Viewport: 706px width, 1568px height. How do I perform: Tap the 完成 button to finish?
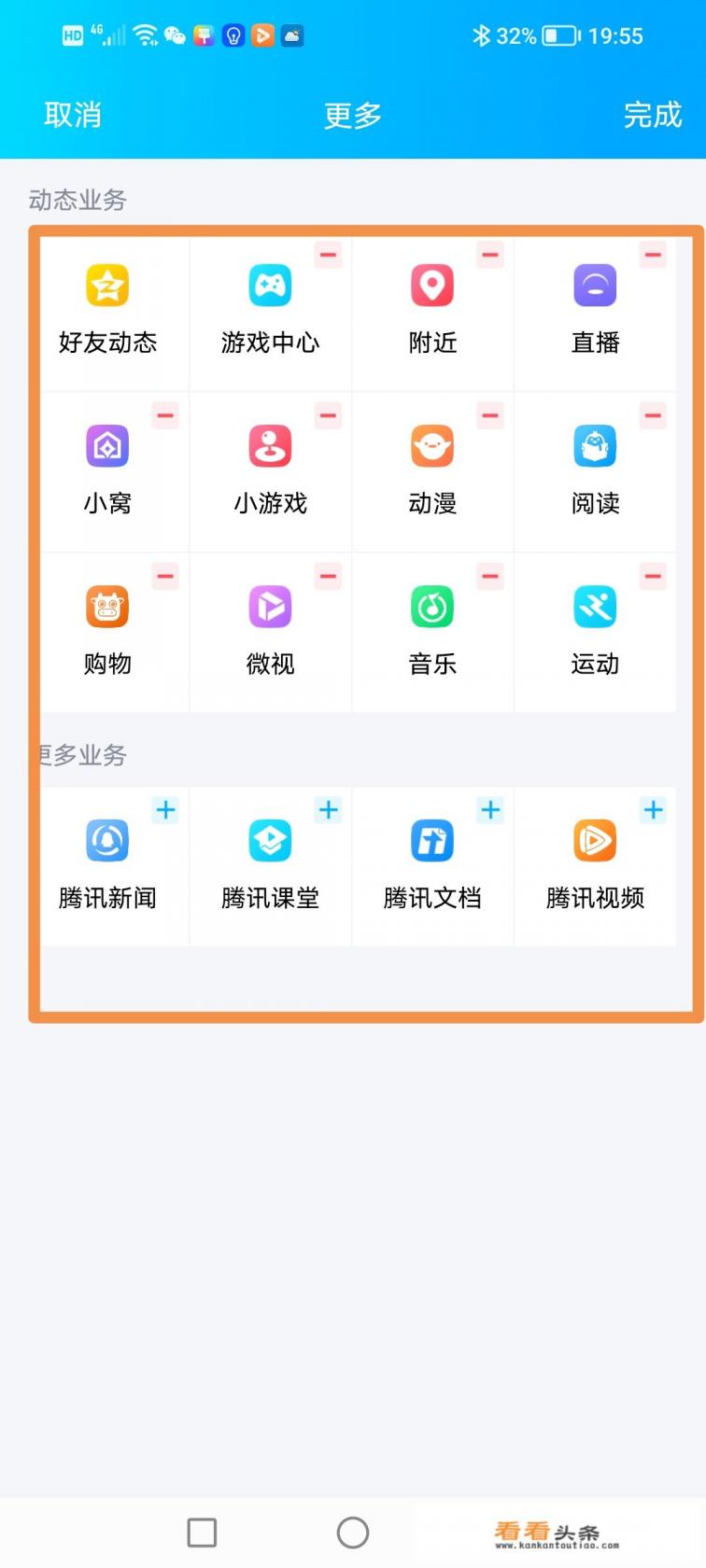coord(652,114)
